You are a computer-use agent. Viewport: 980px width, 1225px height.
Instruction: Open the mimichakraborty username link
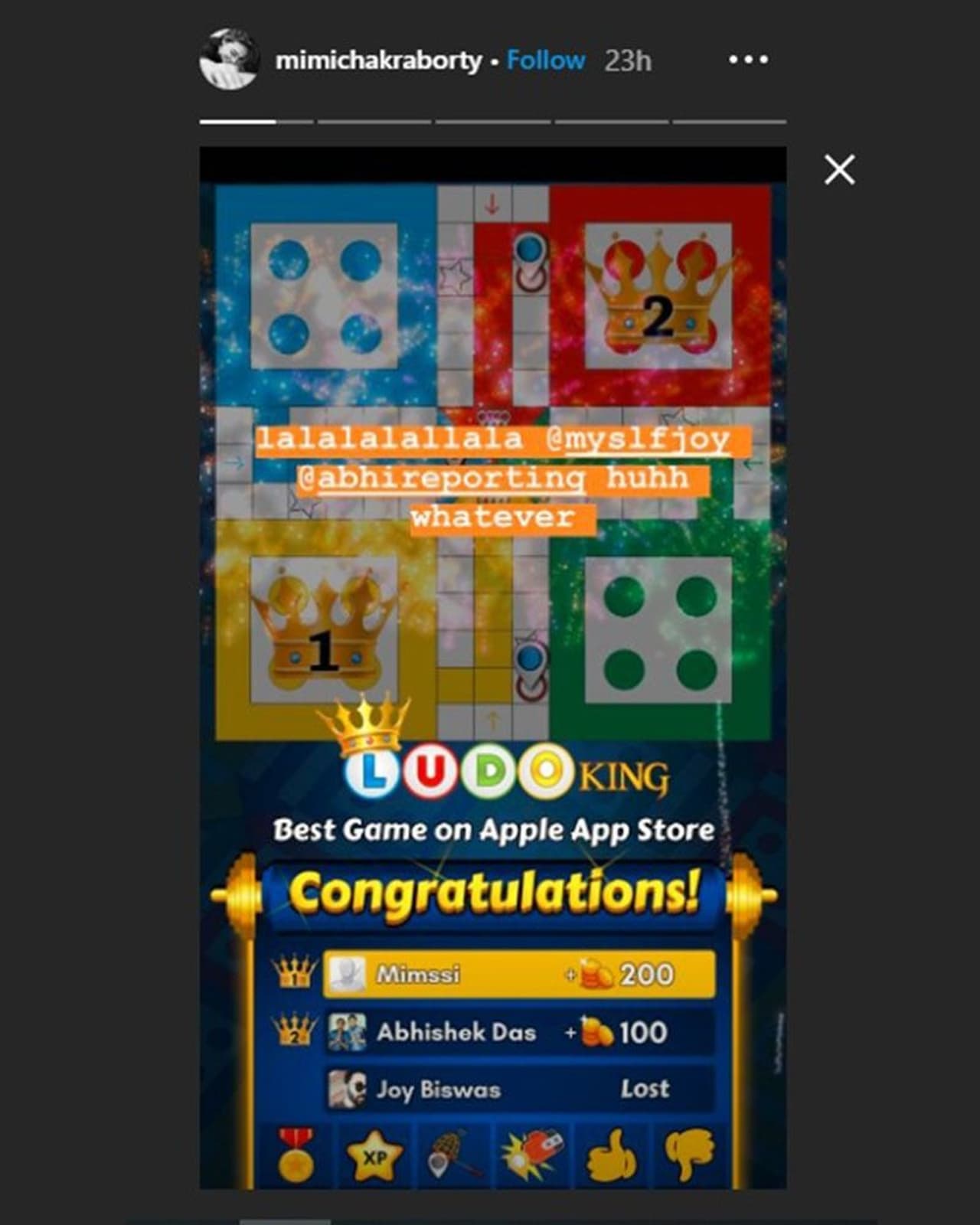(x=378, y=60)
